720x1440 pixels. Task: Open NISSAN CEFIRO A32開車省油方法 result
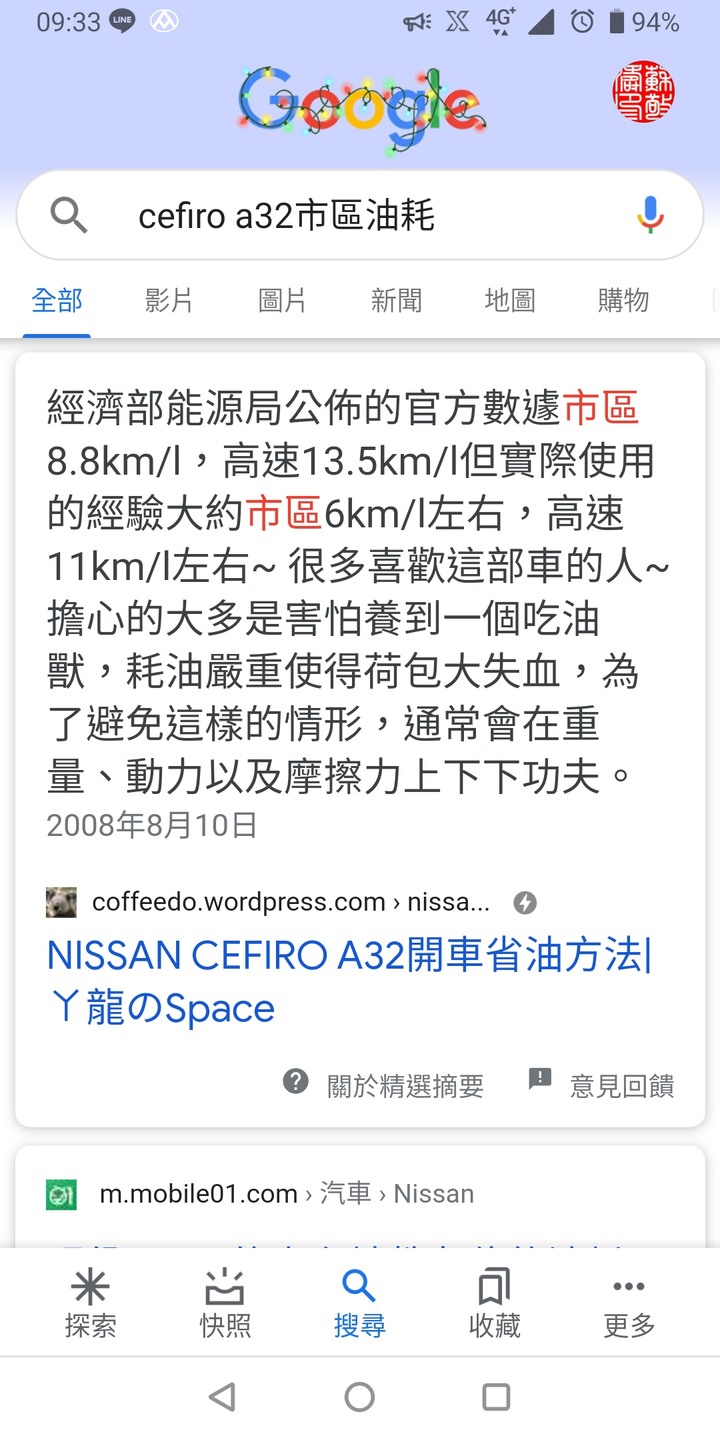point(348,981)
